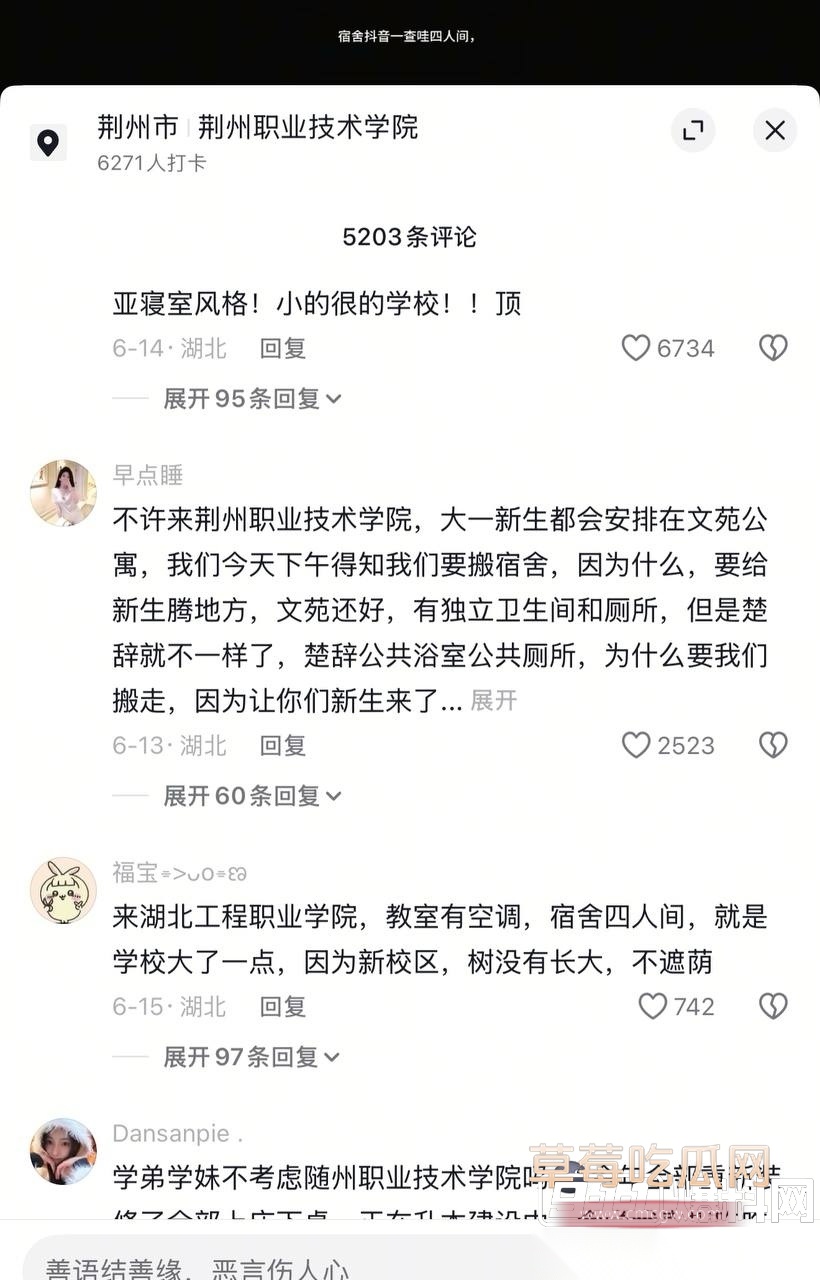Expand the full text of 早点睡's comment

click(494, 700)
